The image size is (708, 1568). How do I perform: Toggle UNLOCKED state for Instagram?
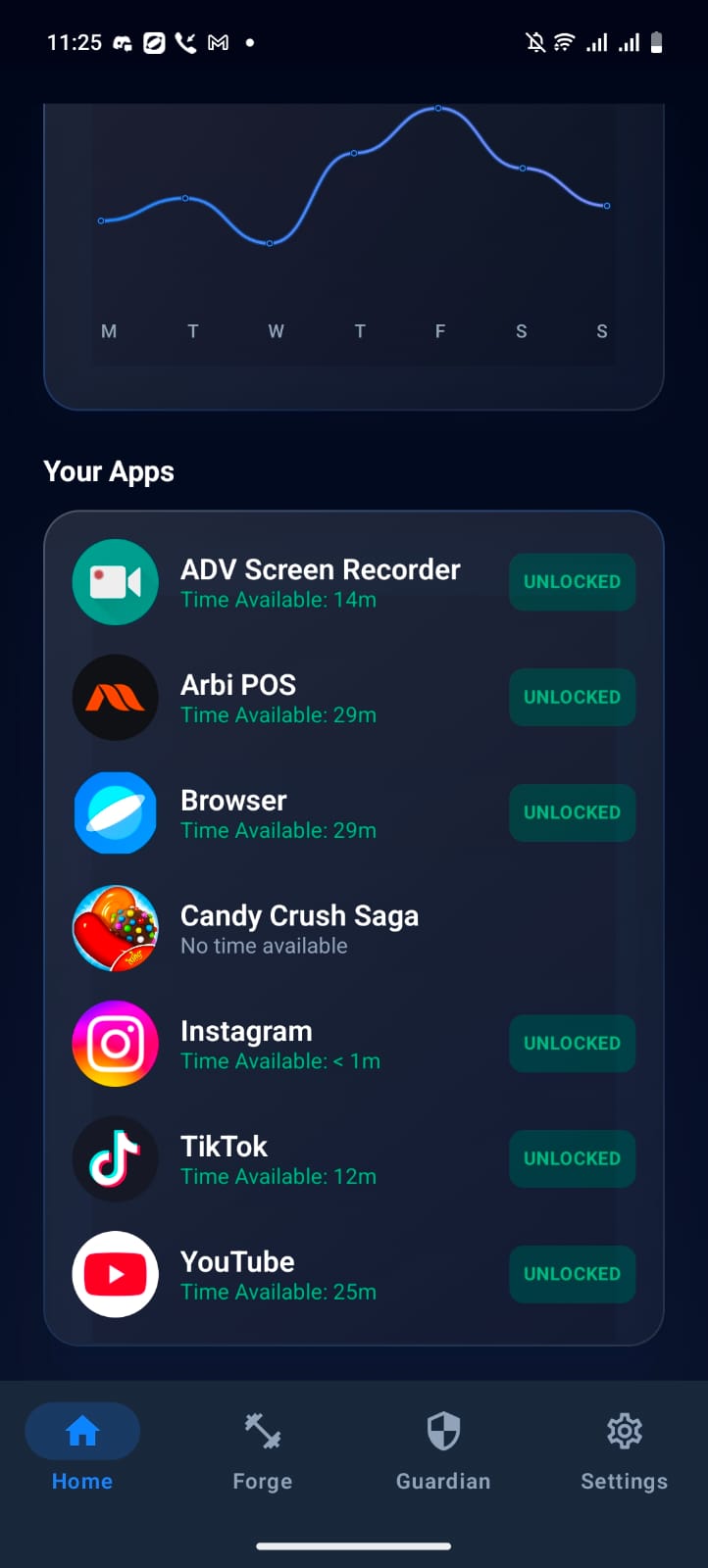[x=572, y=1043]
